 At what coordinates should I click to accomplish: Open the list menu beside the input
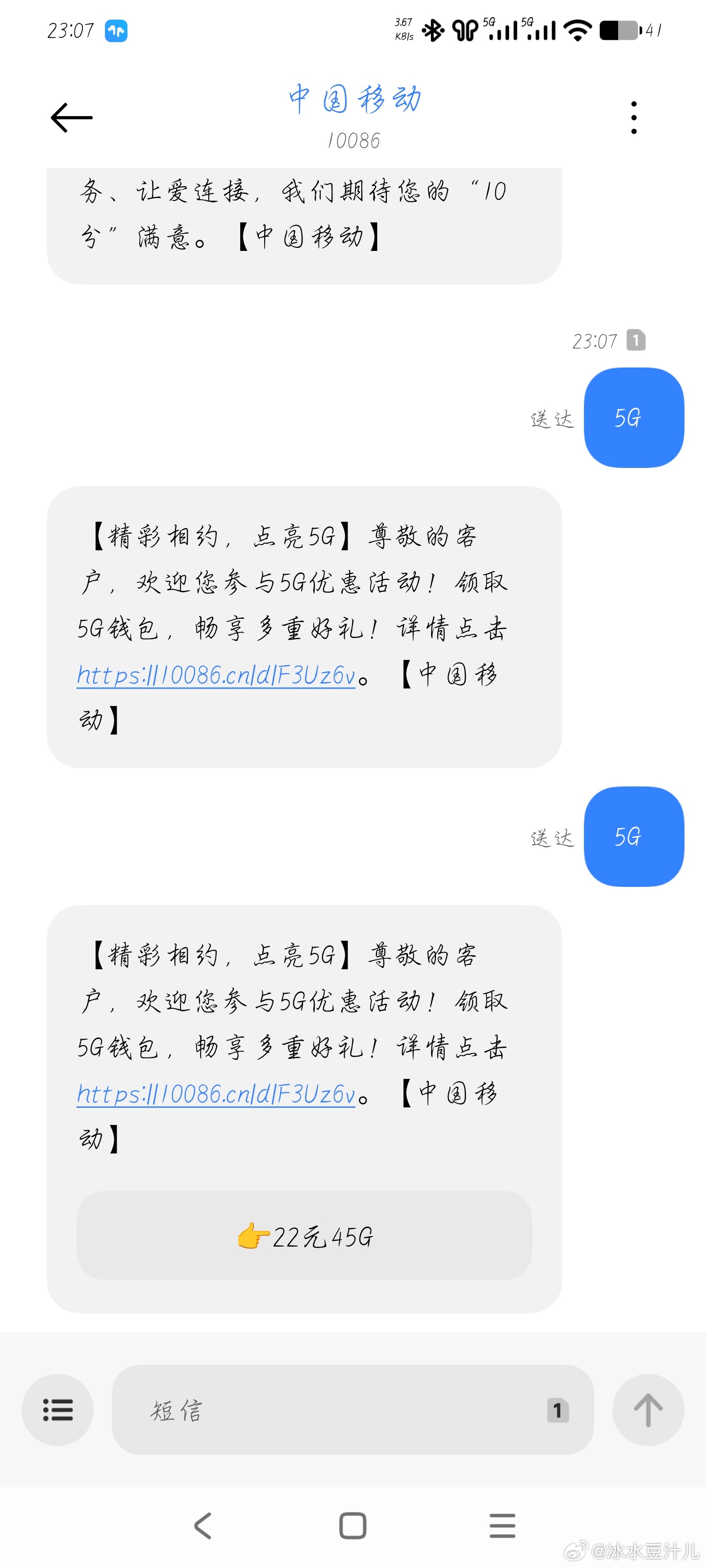pos(58,1410)
